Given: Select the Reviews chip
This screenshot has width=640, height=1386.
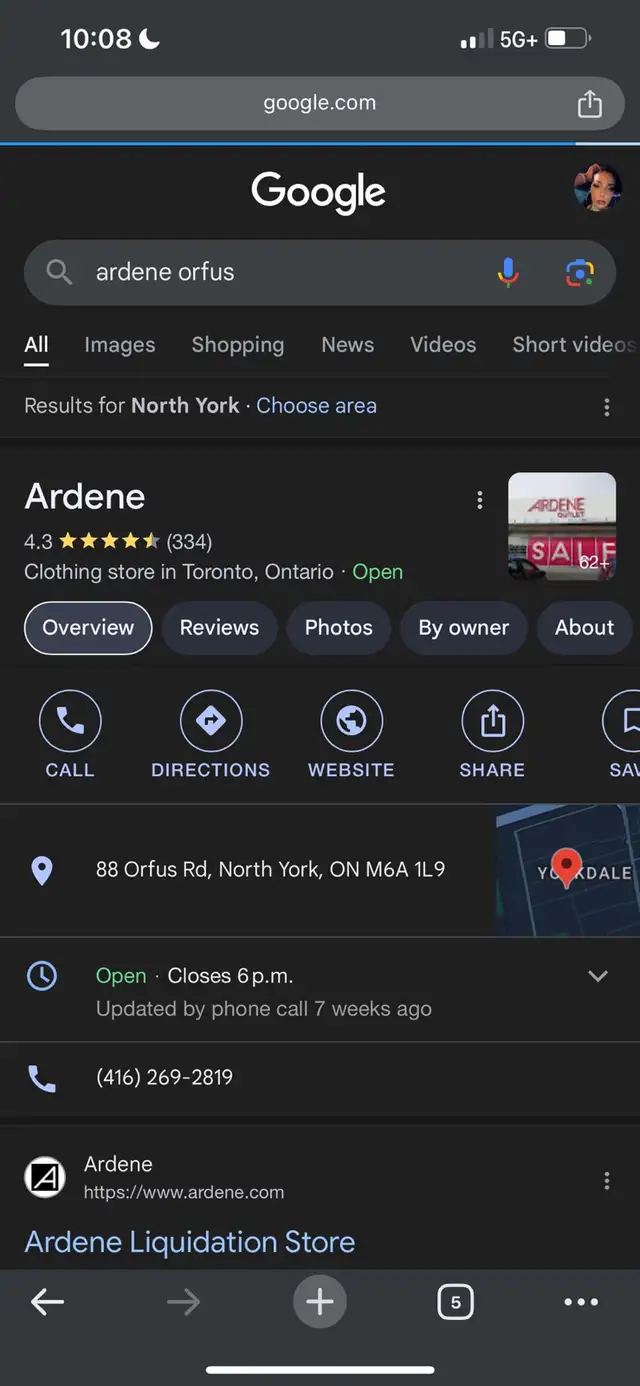Looking at the screenshot, I should pos(219,628).
